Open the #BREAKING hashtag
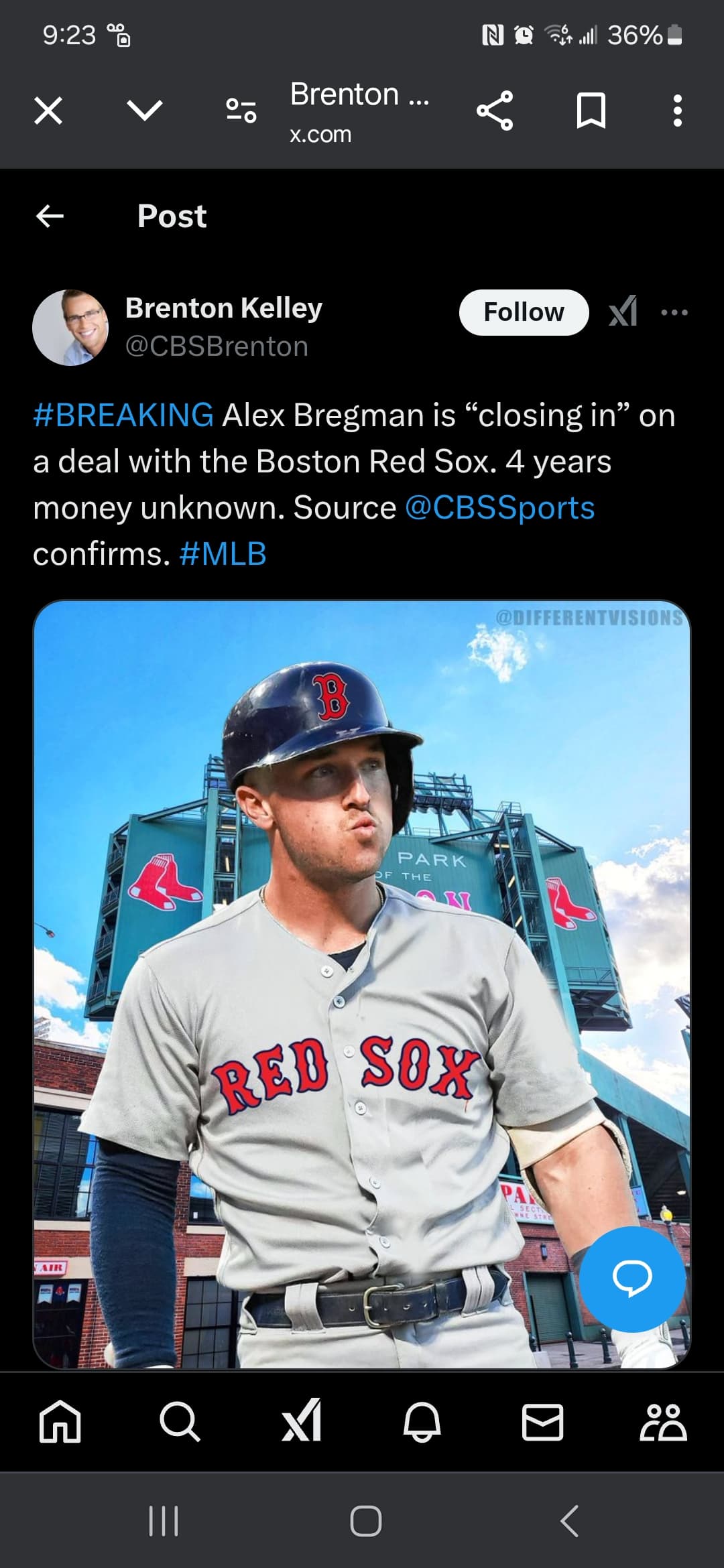Viewport: 724px width, 1568px height. [x=123, y=415]
